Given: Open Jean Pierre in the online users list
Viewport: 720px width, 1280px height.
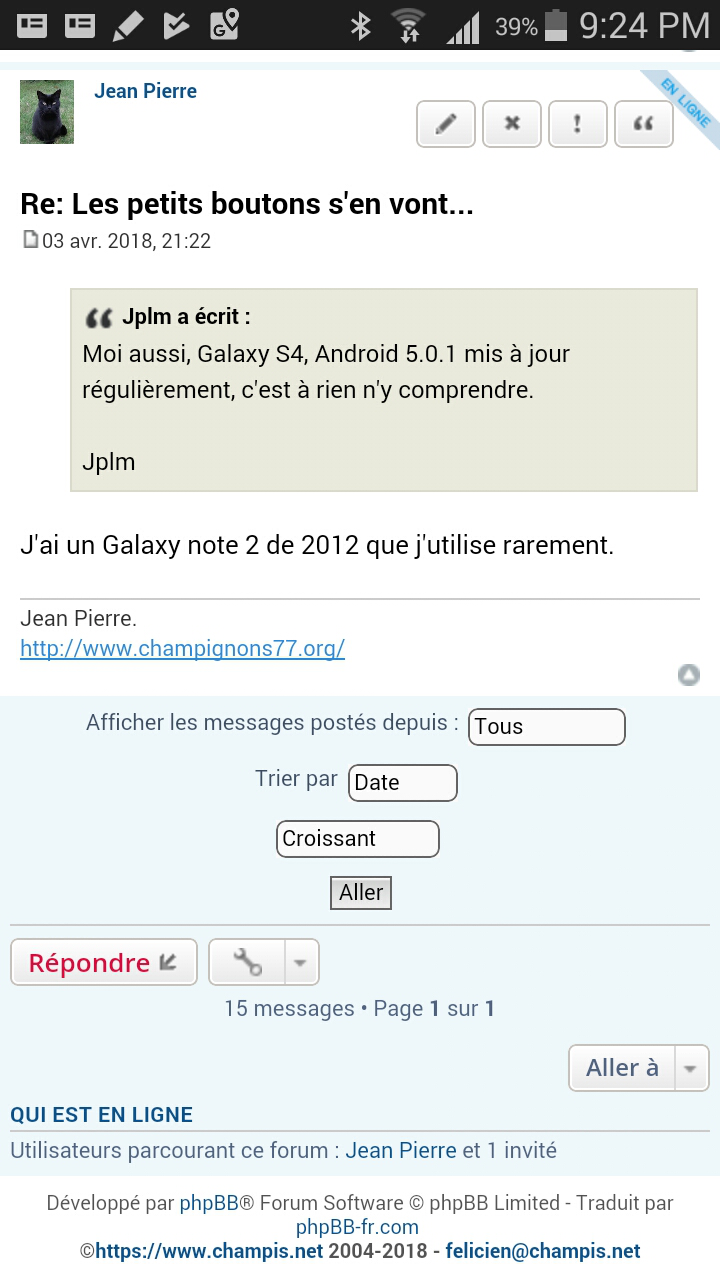Looking at the screenshot, I should pyautogui.click(x=401, y=1151).
